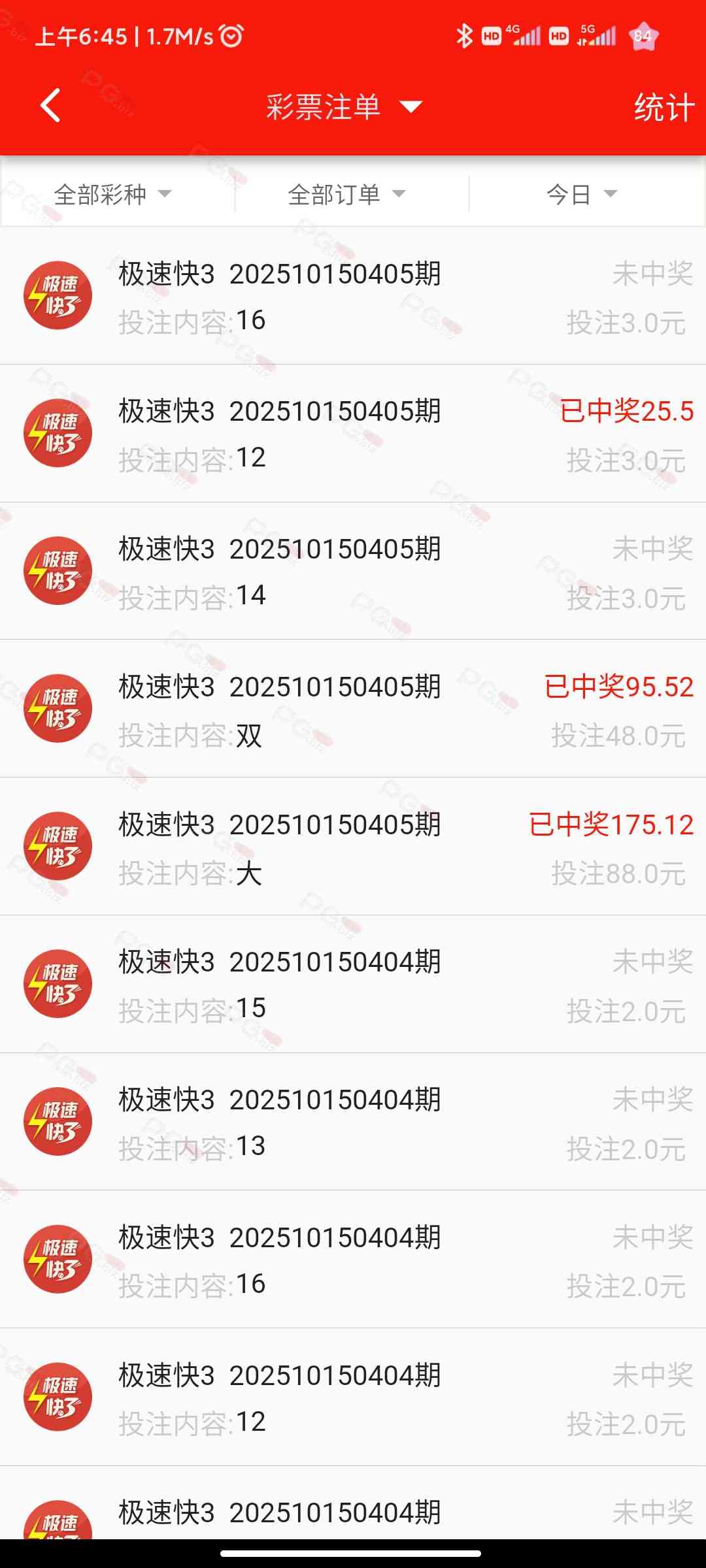Open the 0404期 bet on 16
Viewport: 706px width, 1568px height.
click(x=353, y=1260)
